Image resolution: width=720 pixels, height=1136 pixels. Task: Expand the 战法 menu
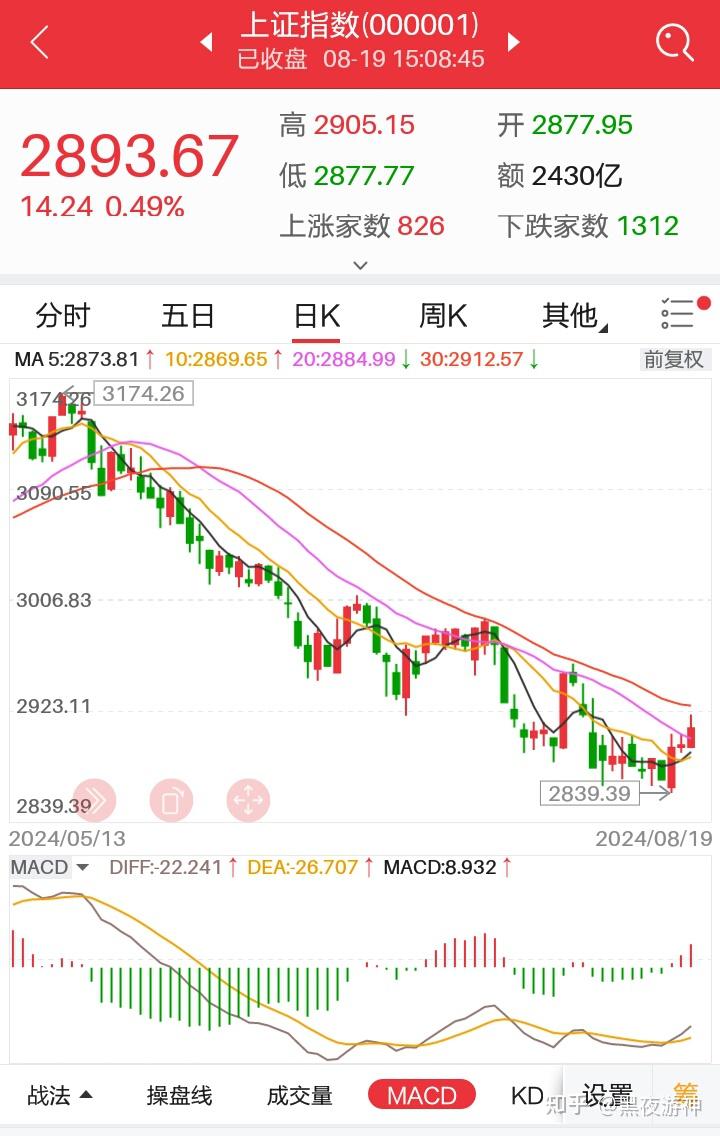(x=60, y=1095)
